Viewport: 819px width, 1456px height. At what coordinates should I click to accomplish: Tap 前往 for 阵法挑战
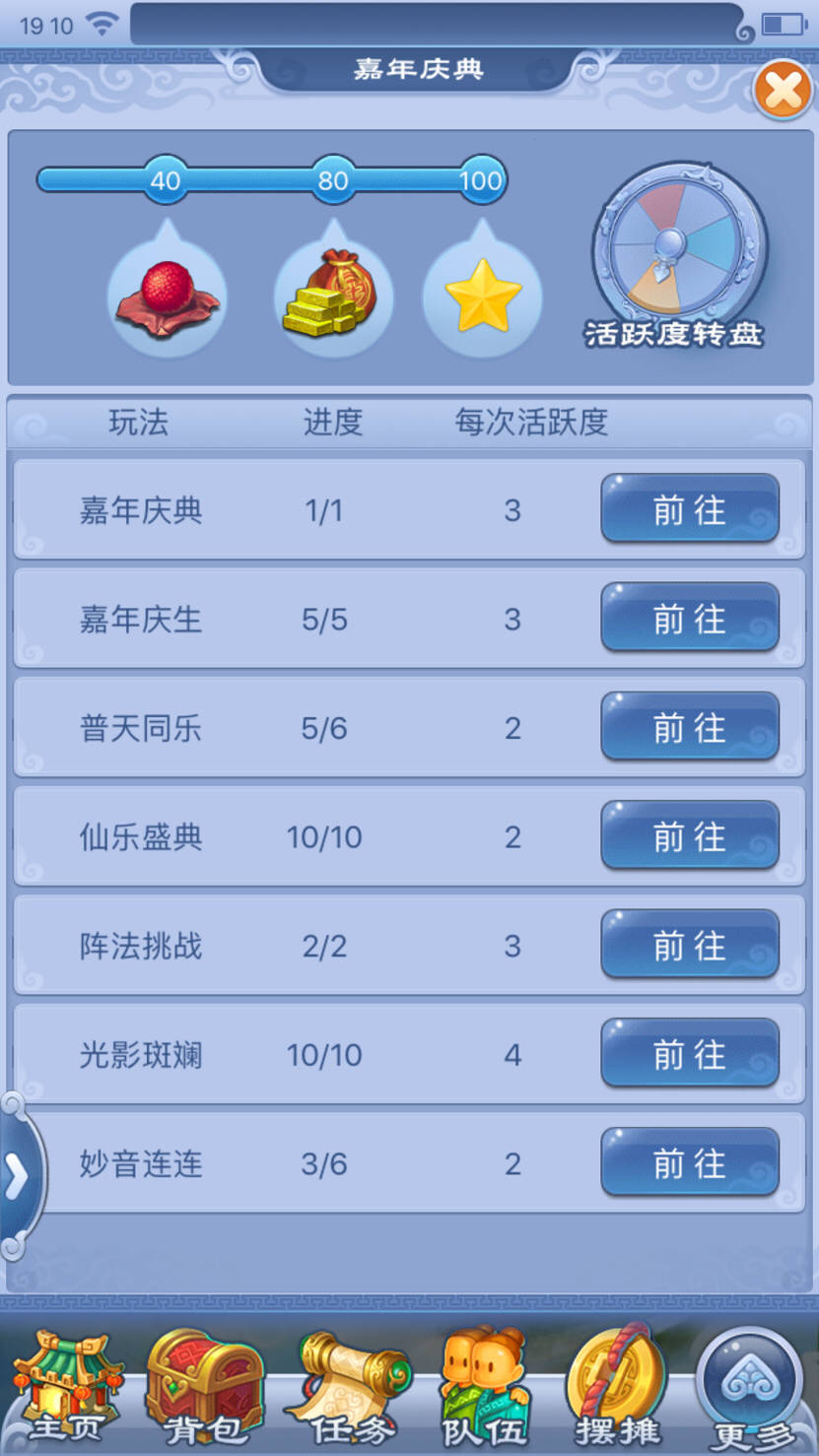[690, 946]
